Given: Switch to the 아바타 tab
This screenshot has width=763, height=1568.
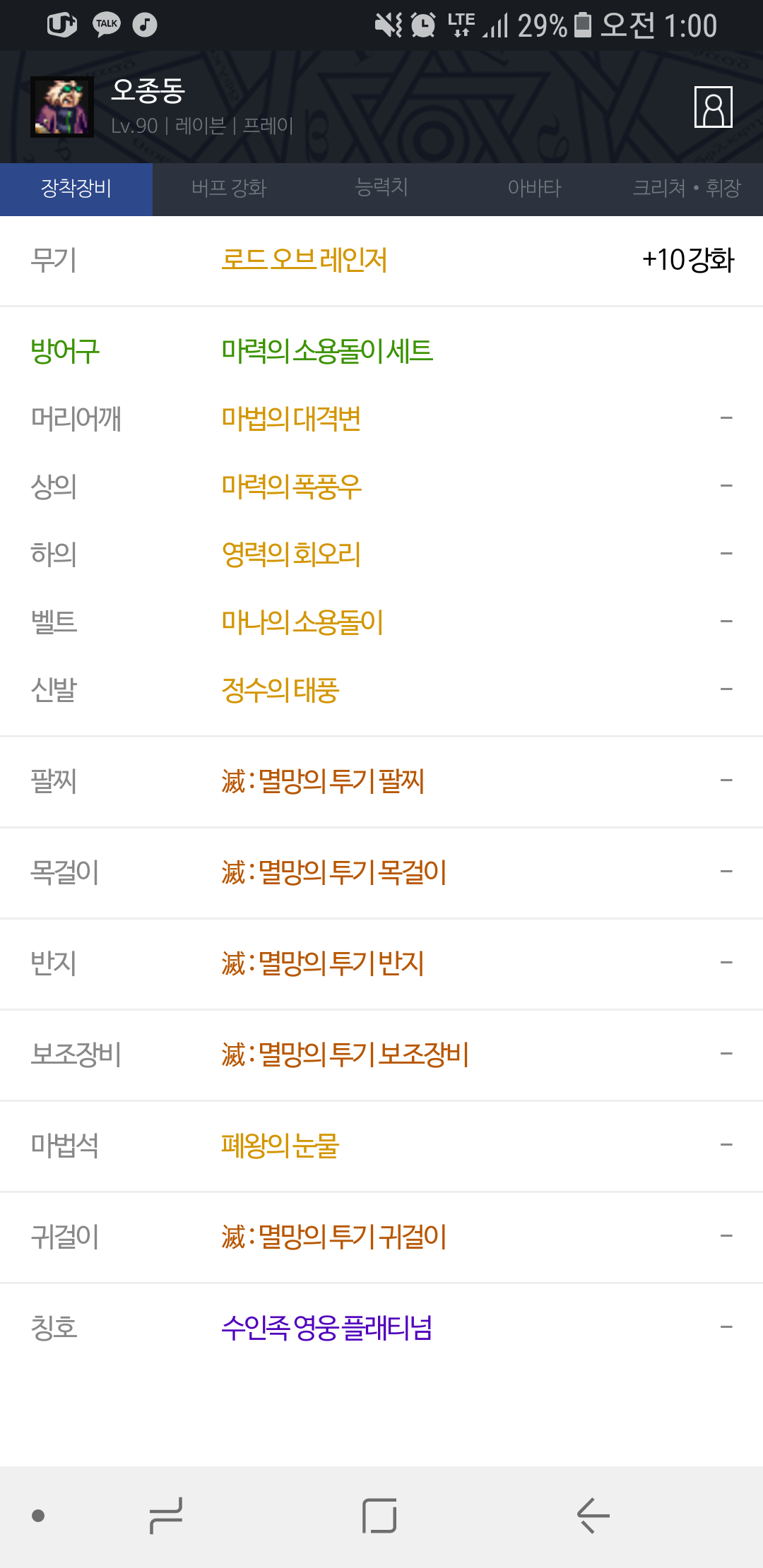Looking at the screenshot, I should (x=534, y=189).
